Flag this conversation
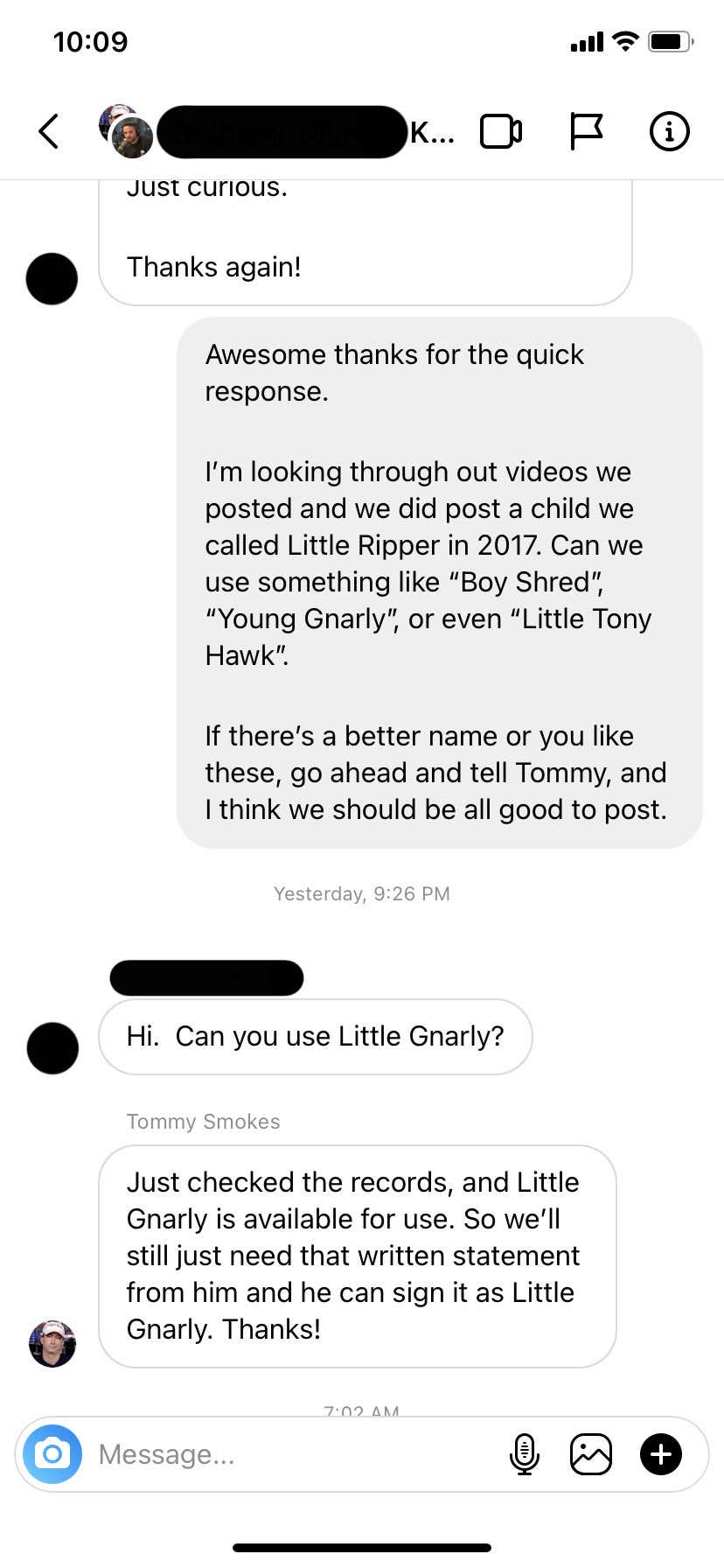This screenshot has width=724, height=1568. click(586, 131)
